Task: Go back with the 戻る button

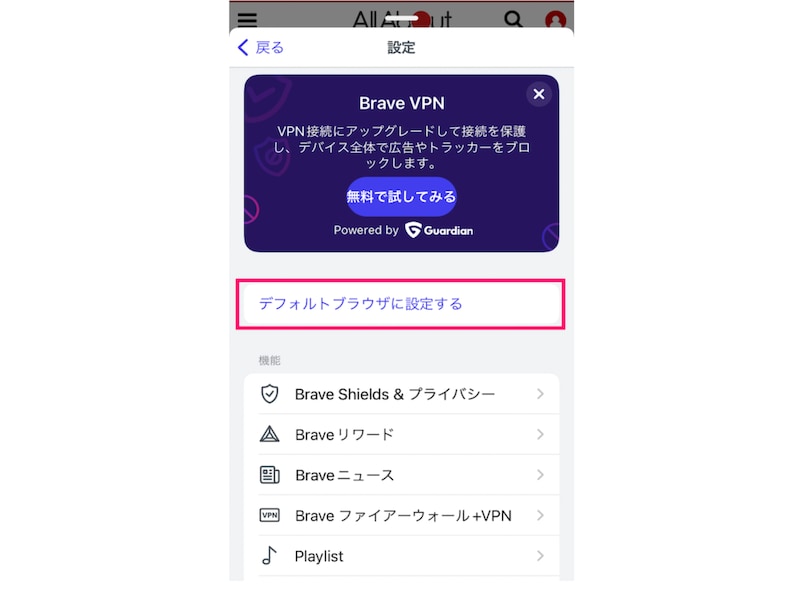Action: click(x=261, y=47)
